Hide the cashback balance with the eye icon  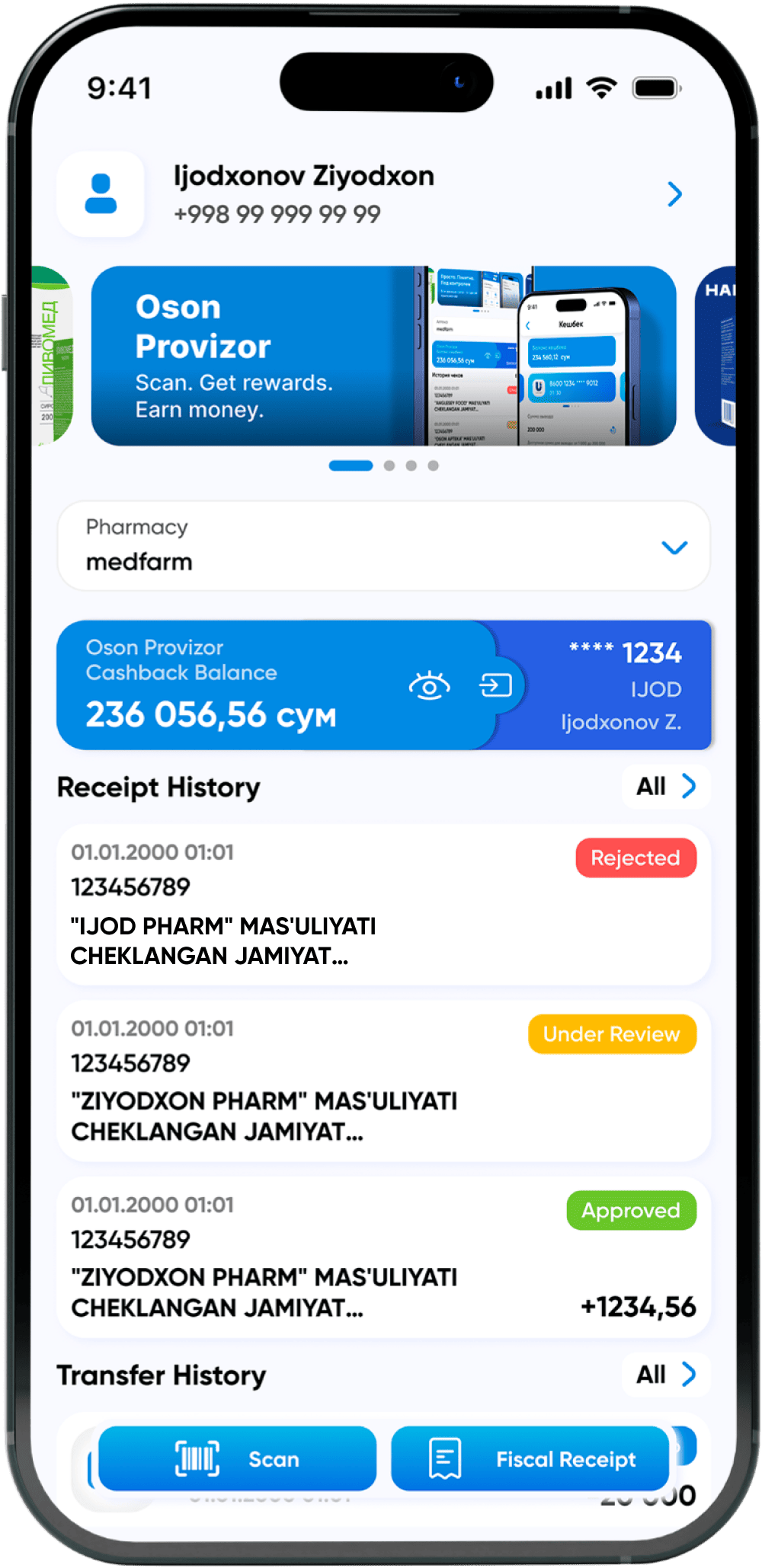429,686
